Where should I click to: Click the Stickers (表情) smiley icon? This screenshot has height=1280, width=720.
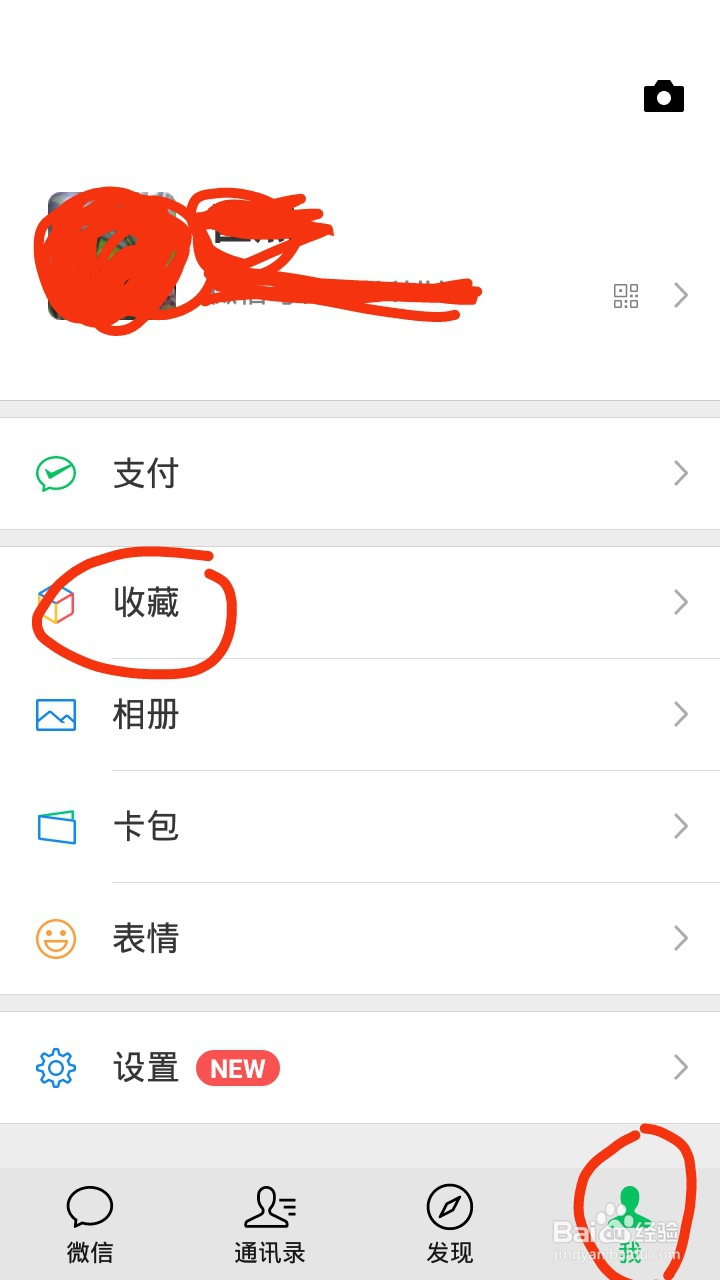click(57, 939)
